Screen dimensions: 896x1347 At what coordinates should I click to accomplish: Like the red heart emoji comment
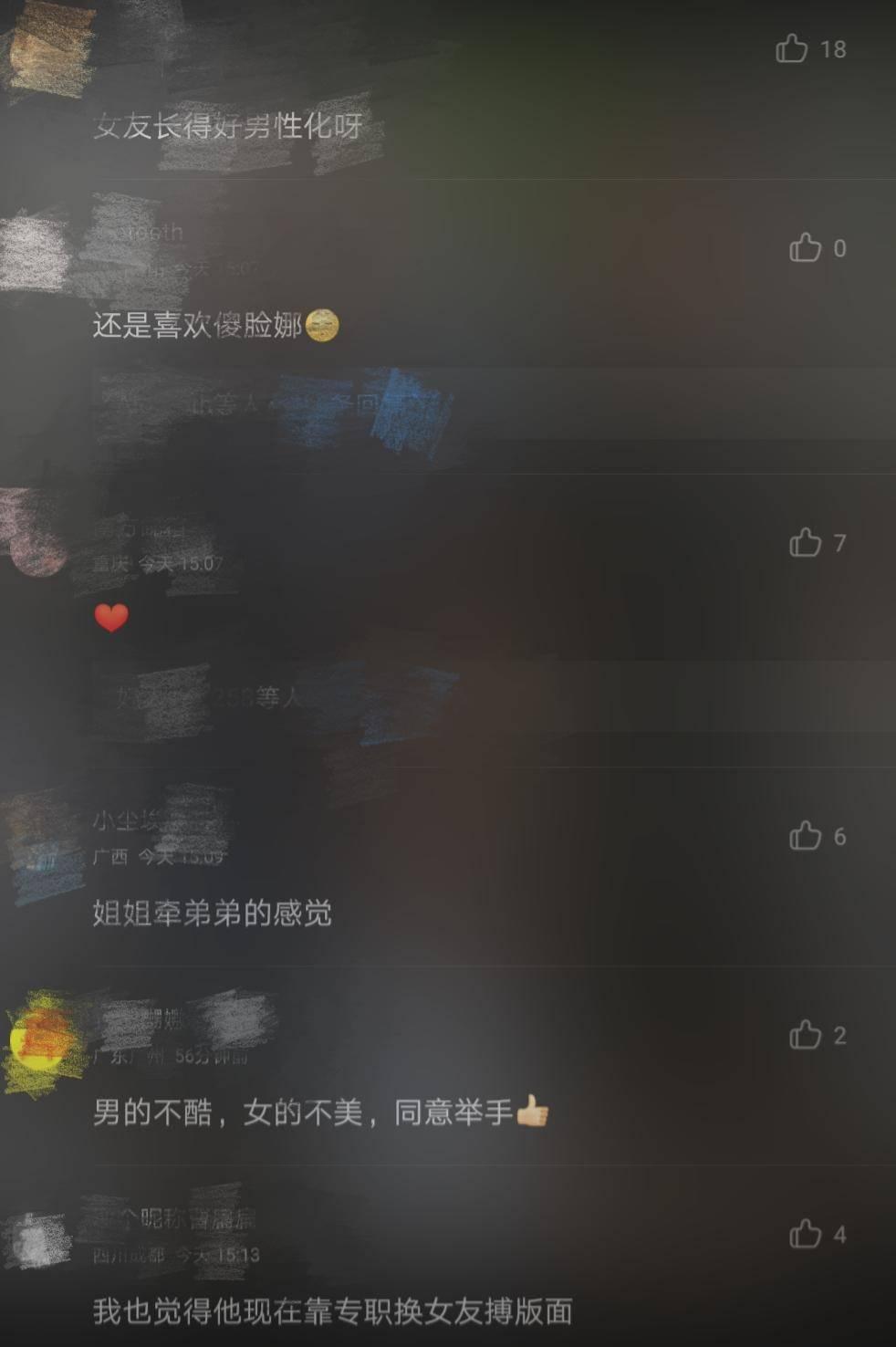pos(805,542)
